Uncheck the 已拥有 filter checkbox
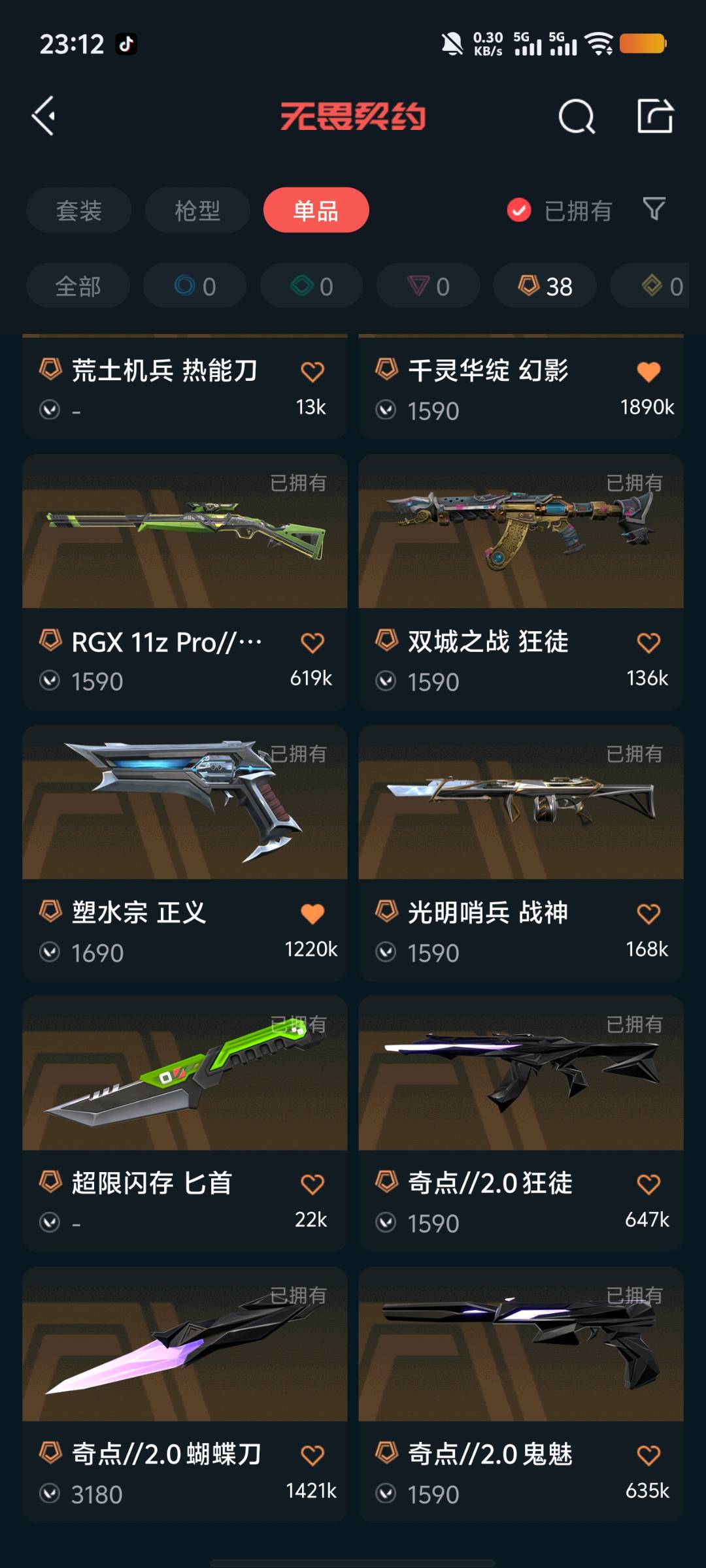The height and width of the screenshot is (1568, 706). pyautogui.click(x=519, y=210)
